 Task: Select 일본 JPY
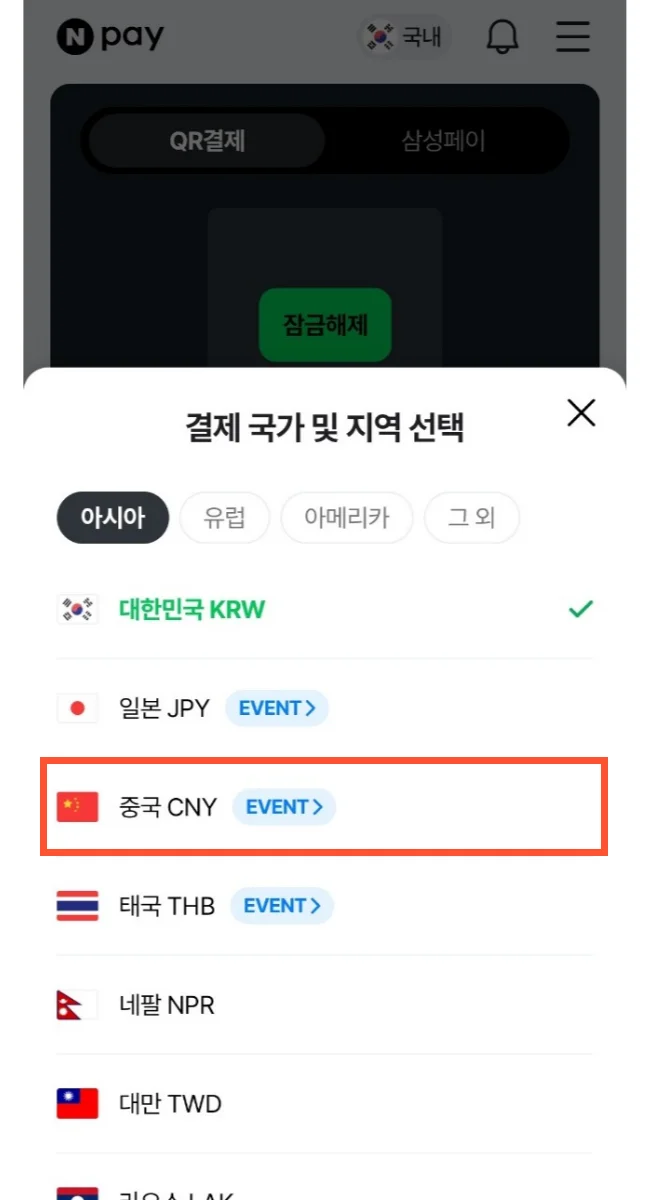164,709
